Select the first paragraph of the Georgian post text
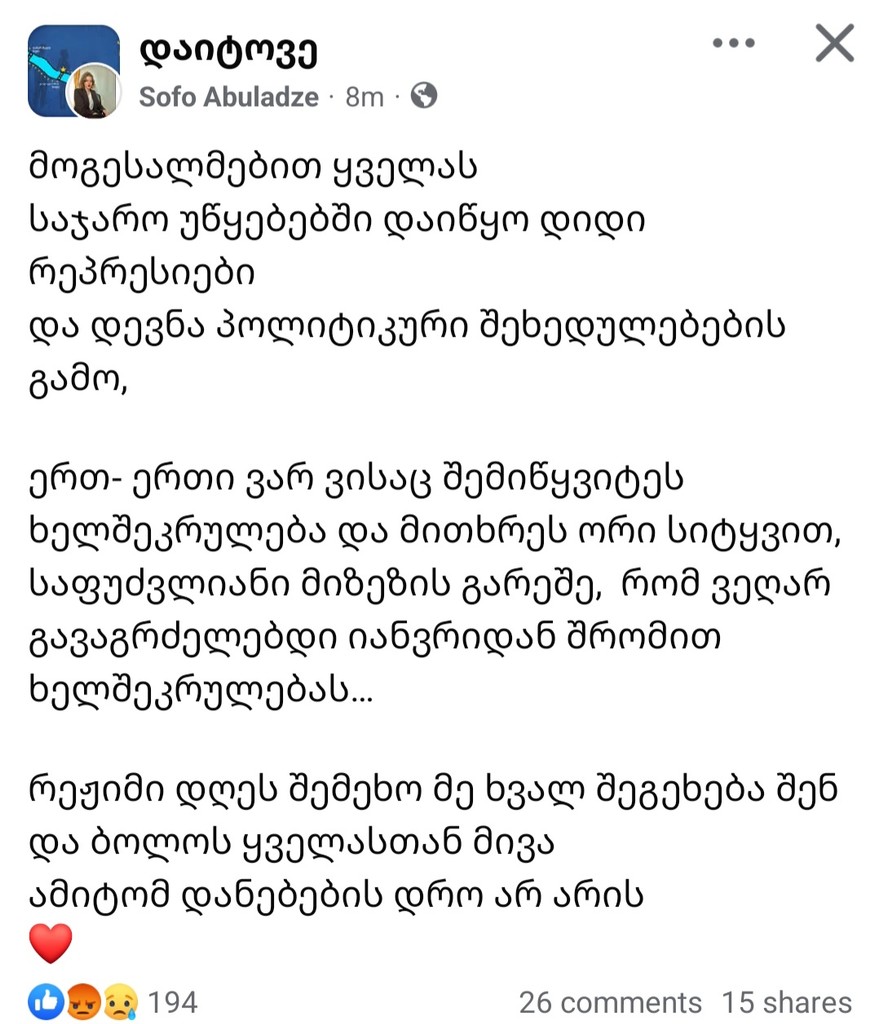Image resolution: width=881 pixels, height=1024 pixels. point(300,265)
